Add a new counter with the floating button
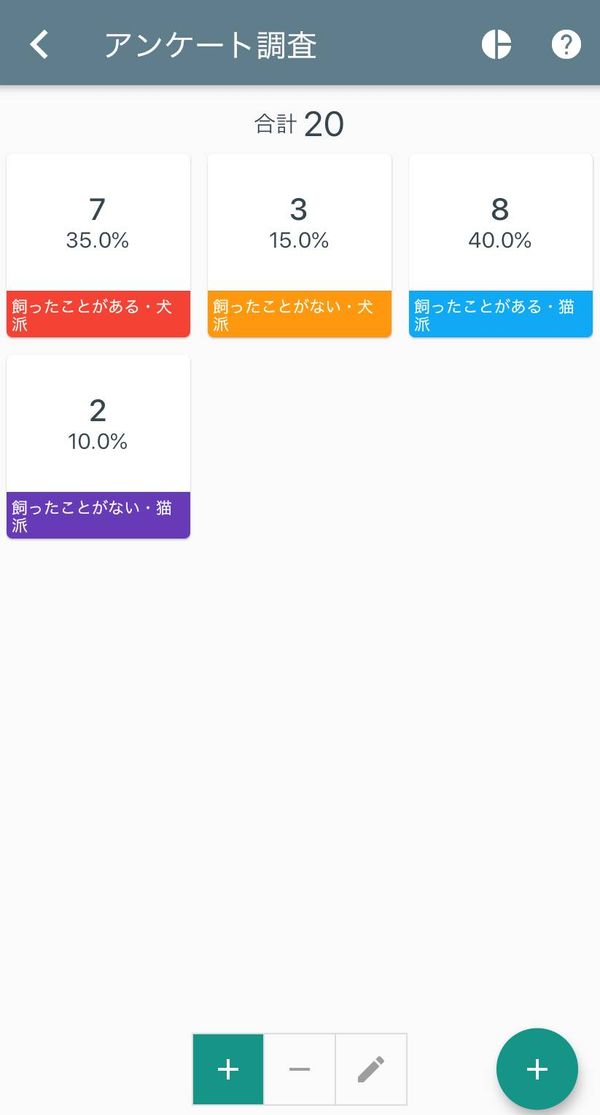 point(537,1069)
